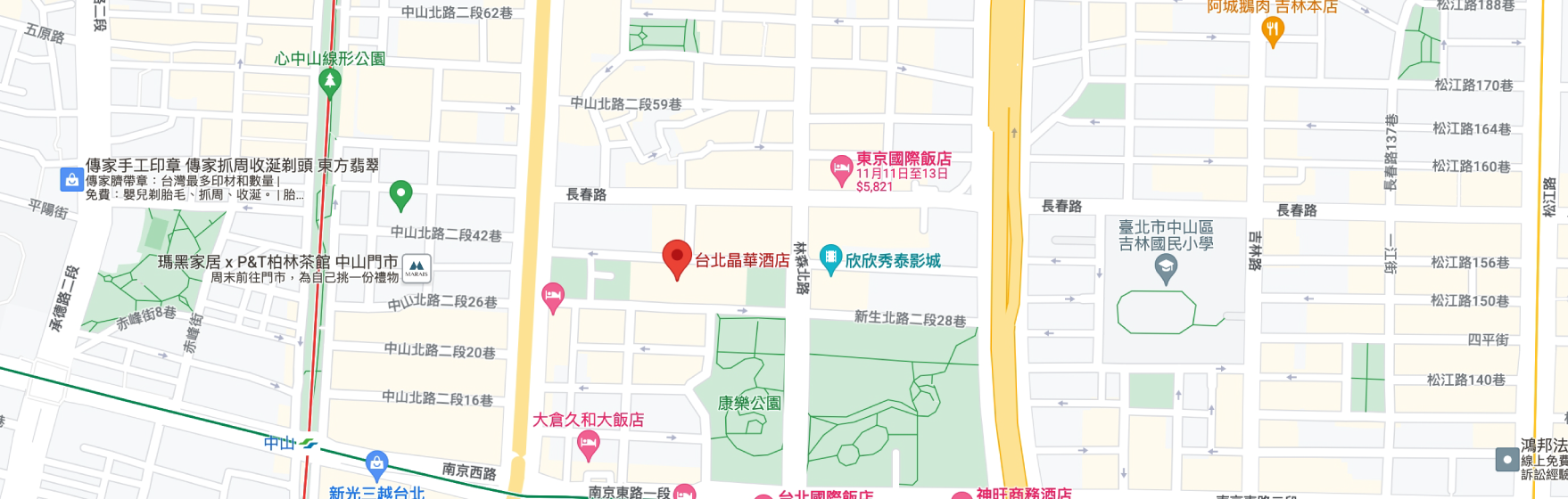
Task: Select the 鴻邦法 law office marker
Action: pos(1507,460)
